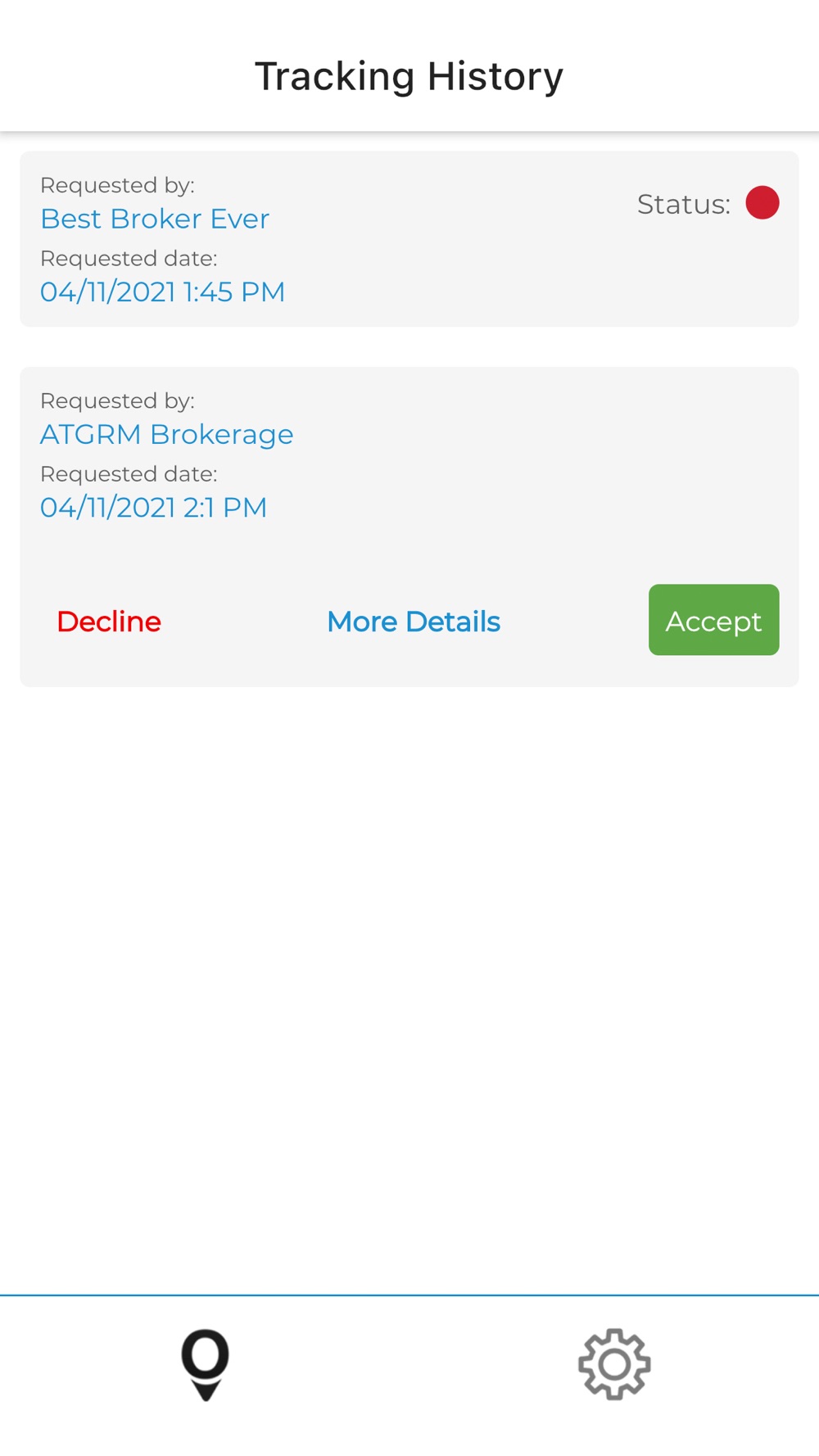This screenshot has width=819, height=1456.
Task: Open the settings gear tab
Action: (x=614, y=1364)
